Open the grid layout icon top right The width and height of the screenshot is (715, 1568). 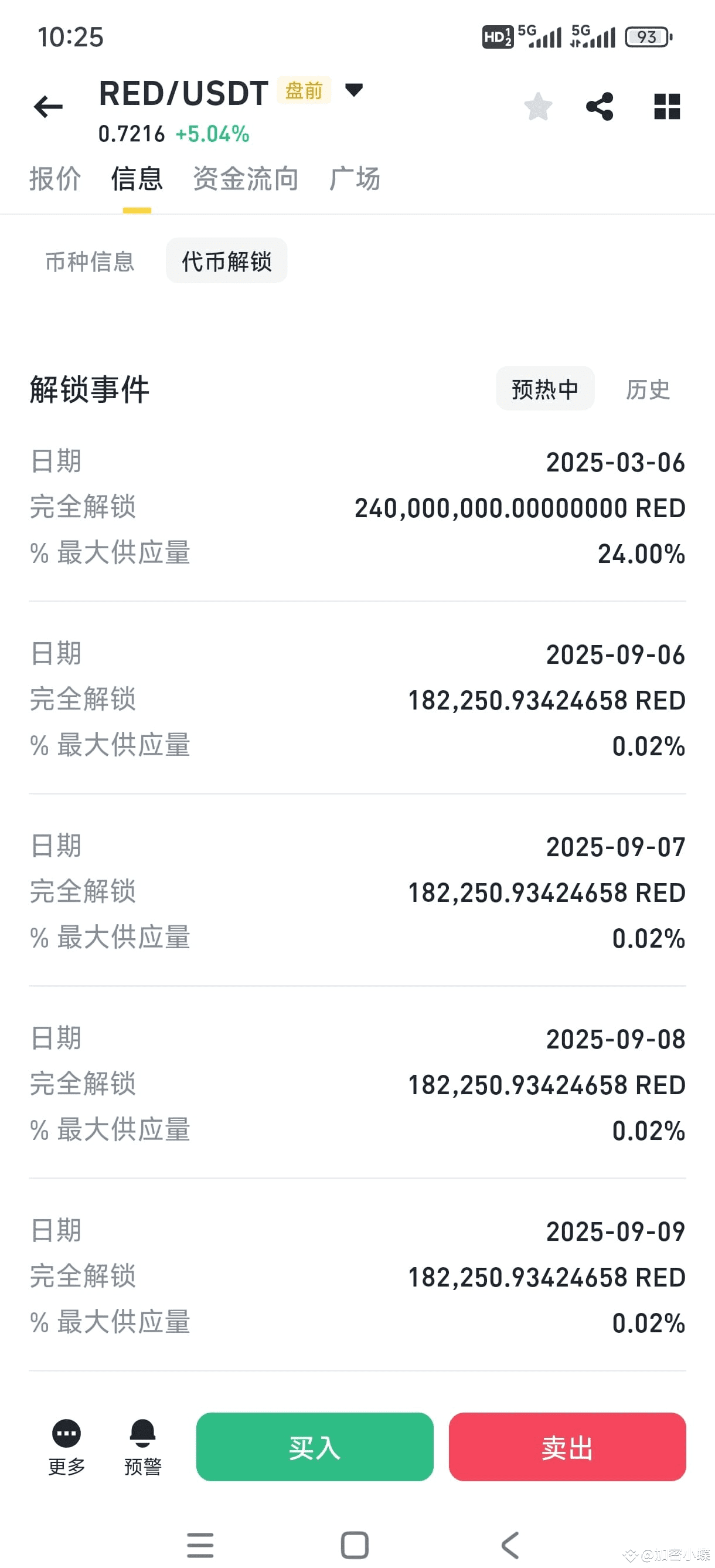click(666, 107)
